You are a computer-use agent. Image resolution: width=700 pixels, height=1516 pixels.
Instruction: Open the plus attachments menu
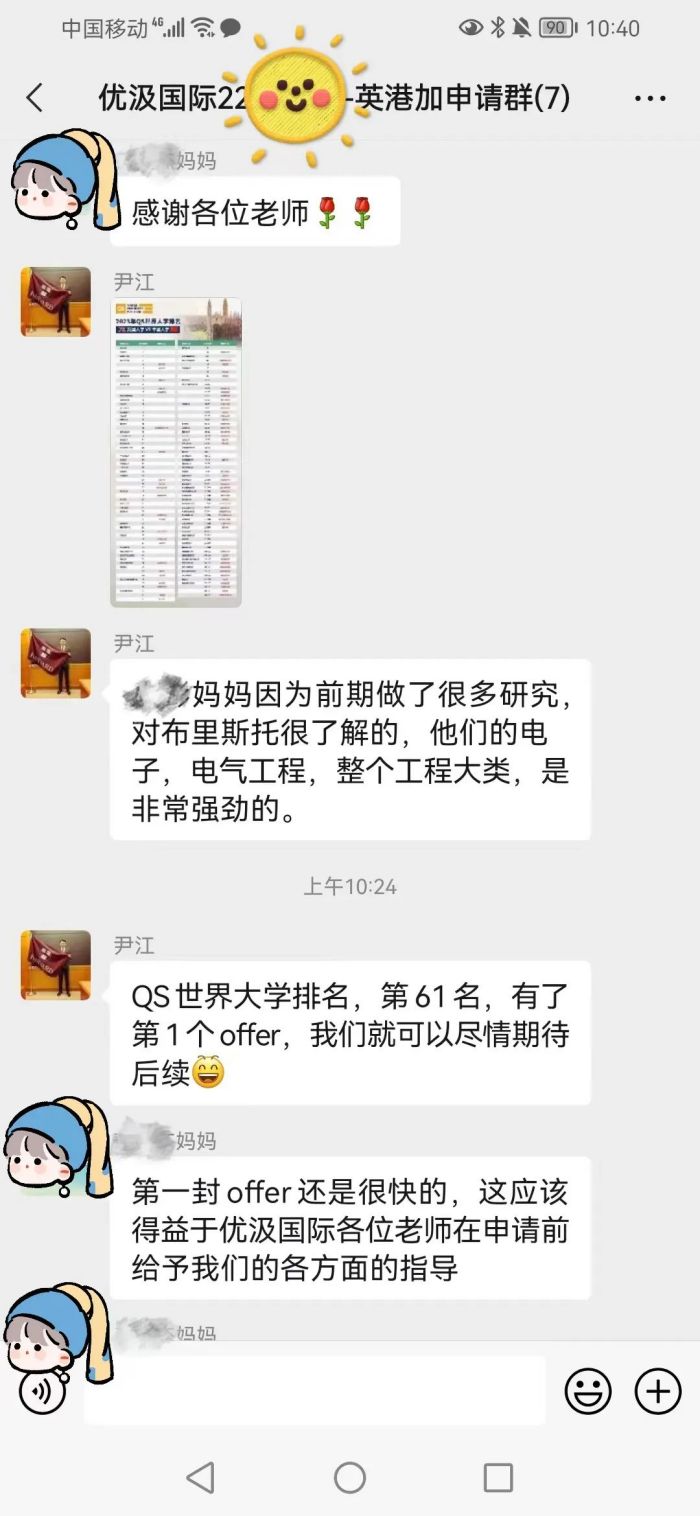[658, 1391]
